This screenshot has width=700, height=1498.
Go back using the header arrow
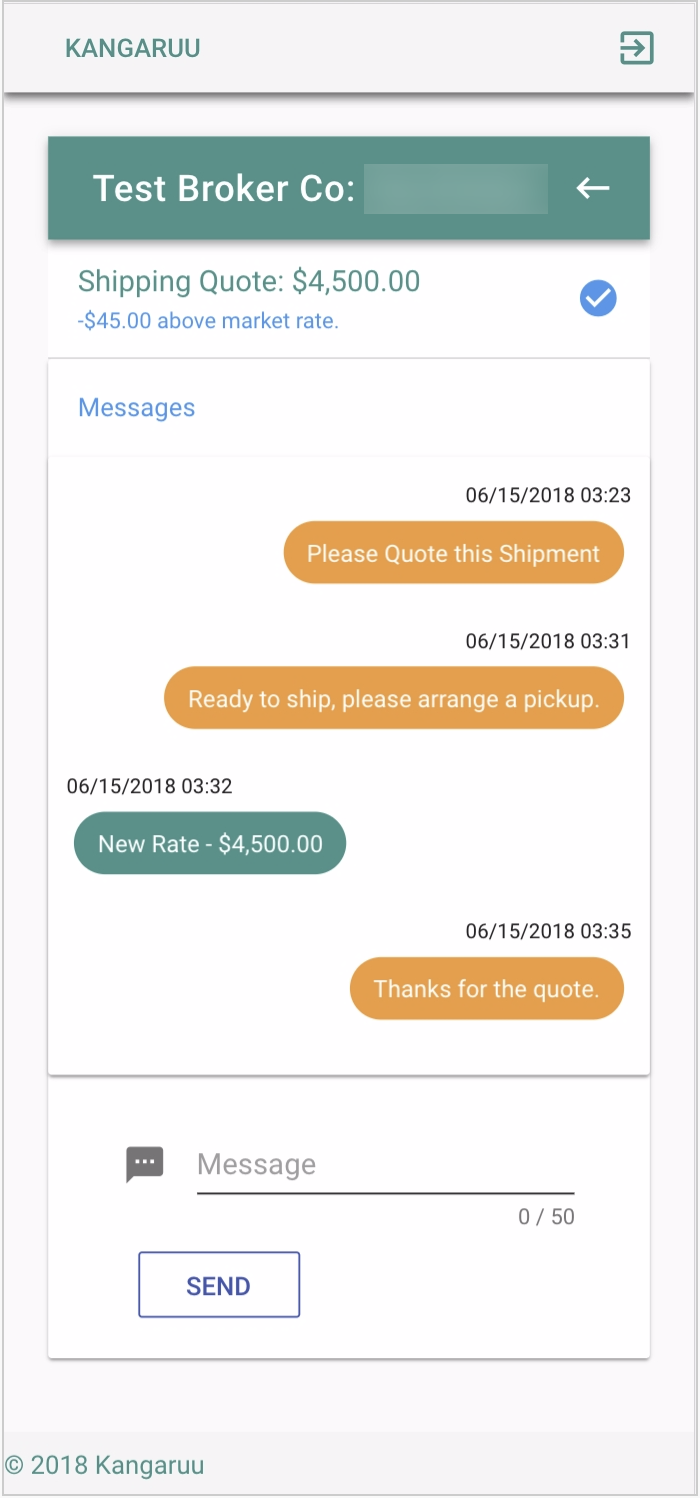(593, 187)
